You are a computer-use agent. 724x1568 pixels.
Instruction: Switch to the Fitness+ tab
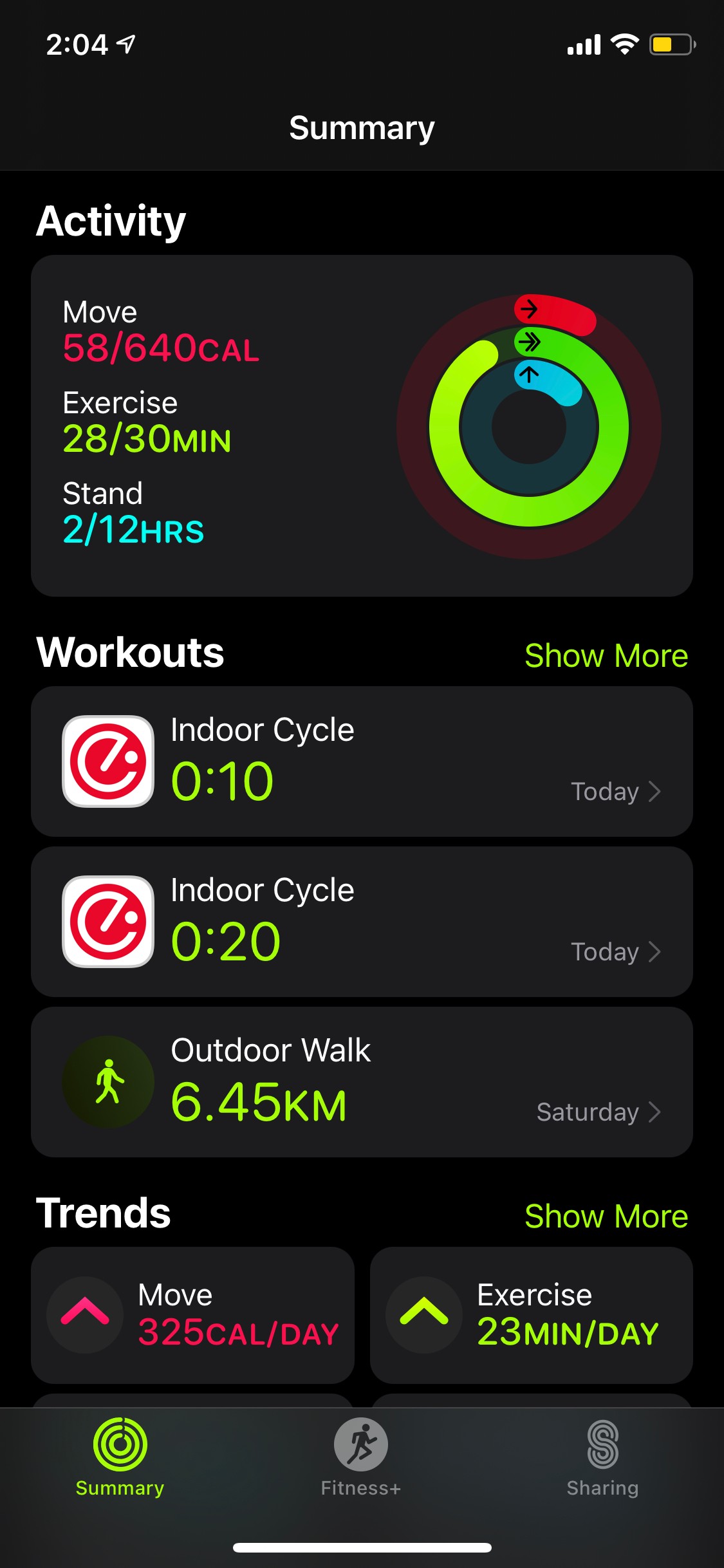click(361, 1457)
